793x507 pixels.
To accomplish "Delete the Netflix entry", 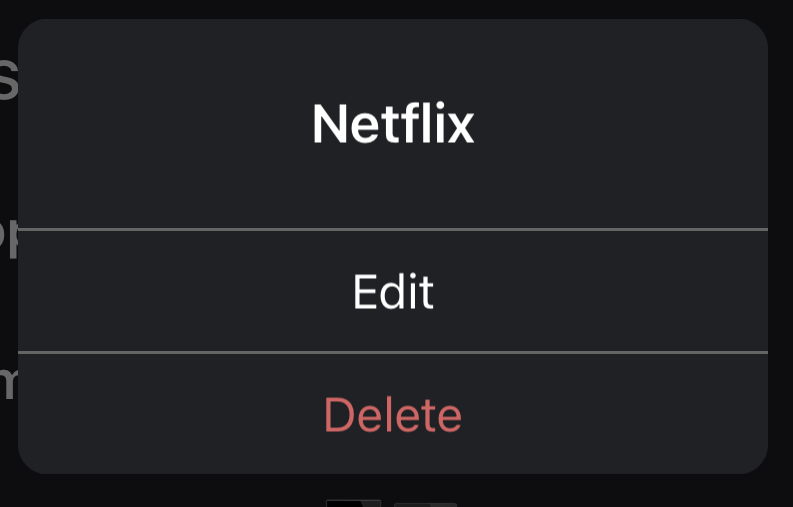I will (393, 415).
